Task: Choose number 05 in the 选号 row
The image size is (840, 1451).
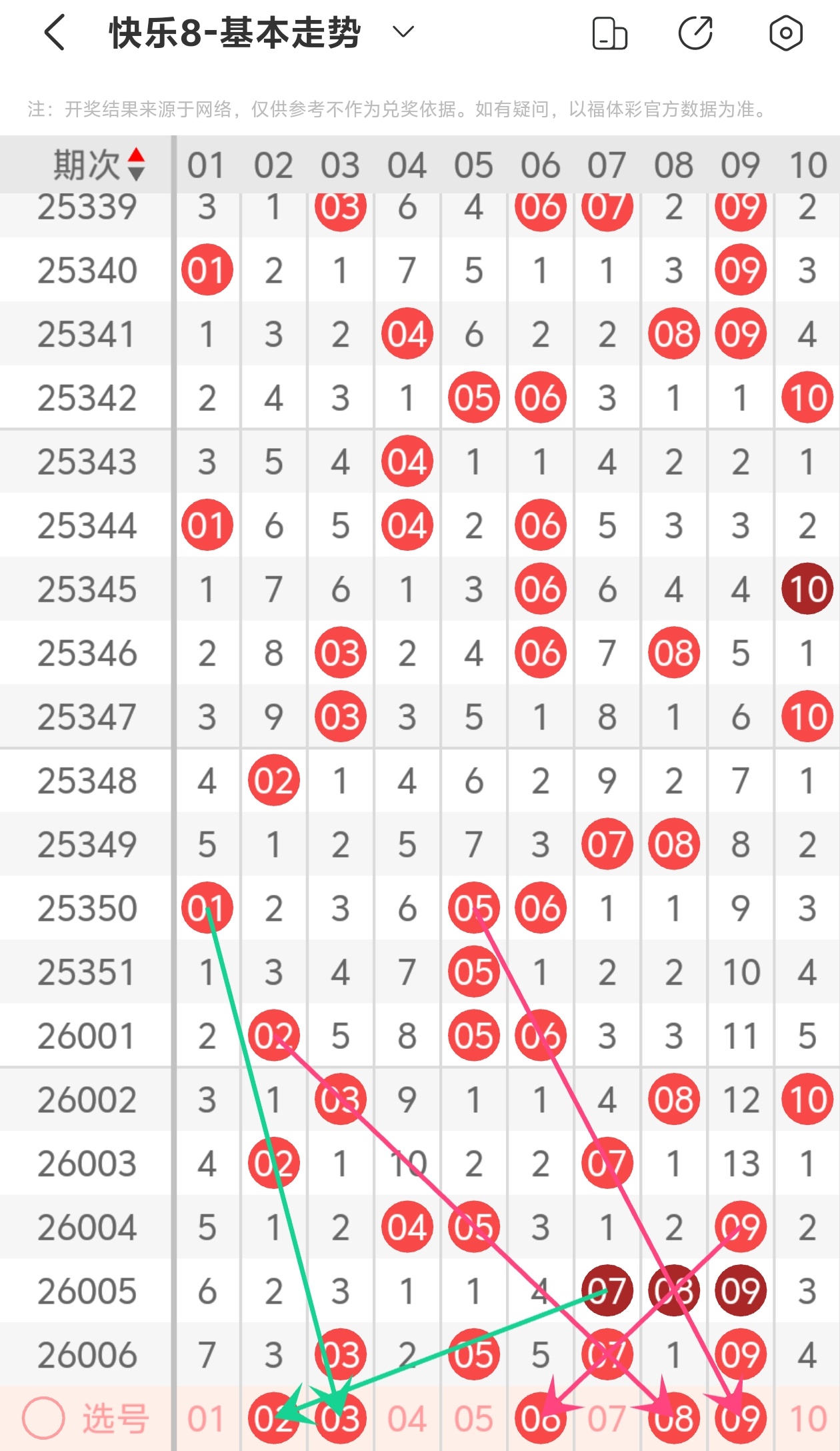Action: coord(473,1418)
